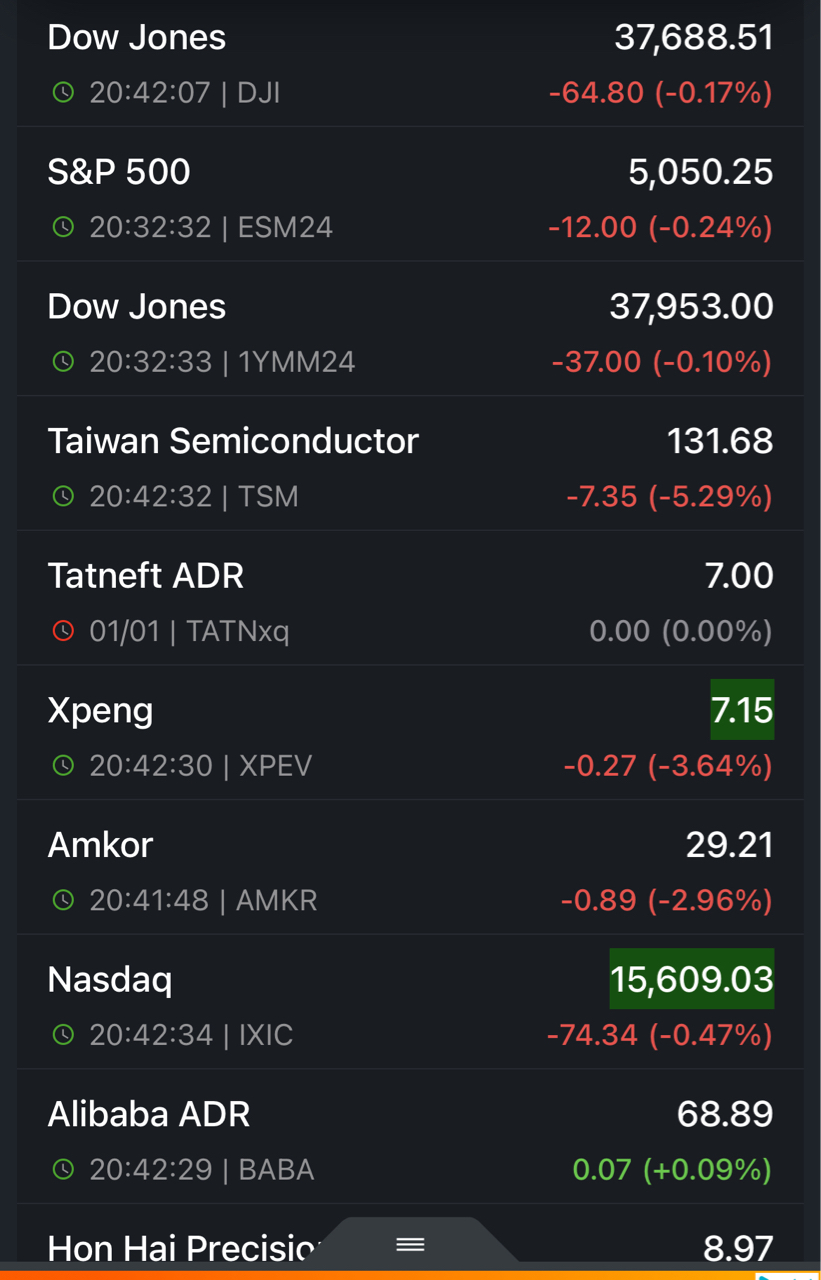Click the AMKR ticker label
The height and width of the screenshot is (1280, 821).
click(276, 900)
